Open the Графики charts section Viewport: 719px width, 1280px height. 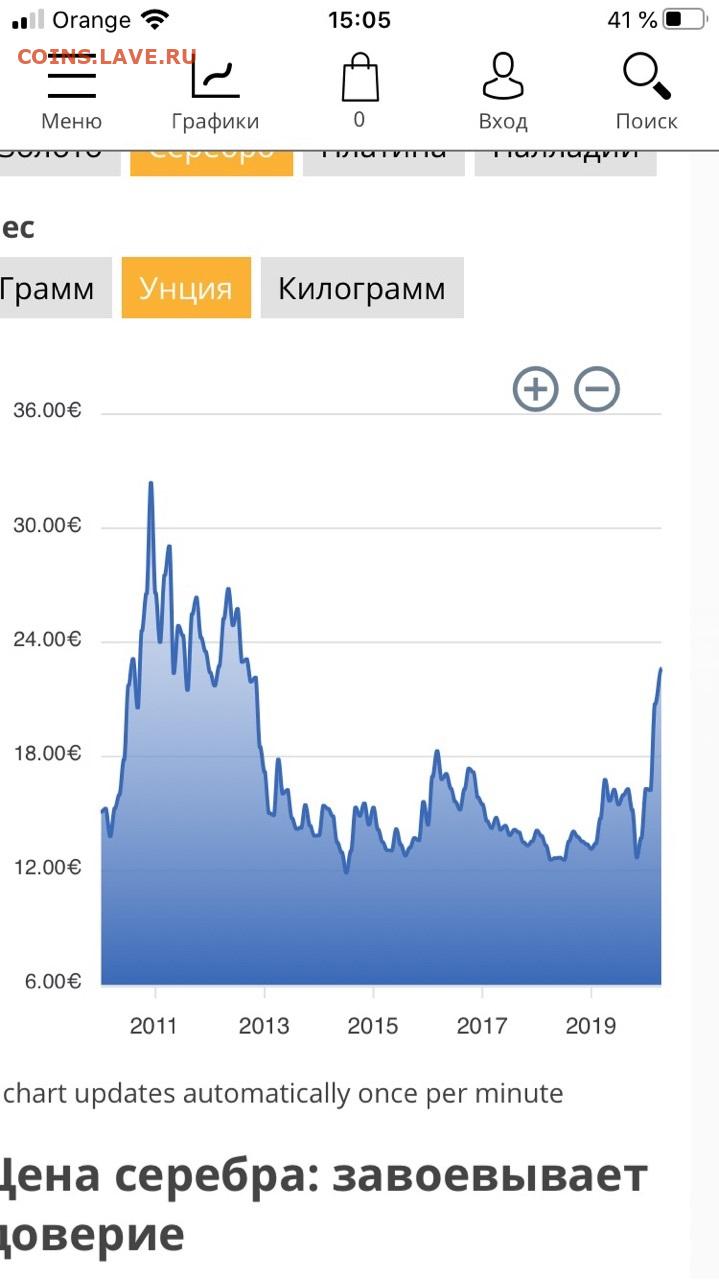(215, 92)
